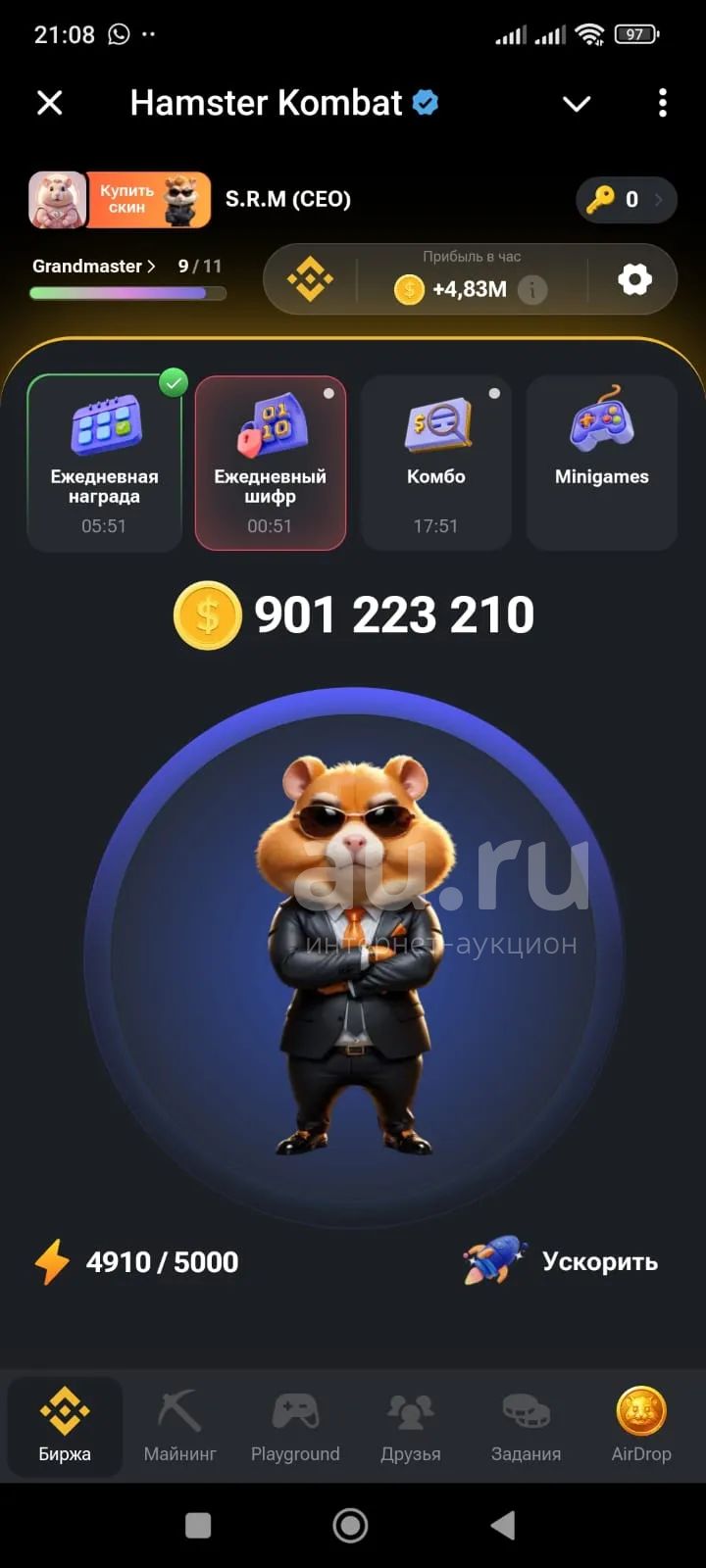The height and width of the screenshot is (1568, 706).
Task: Switch to the Playground tab
Action: (295, 1427)
